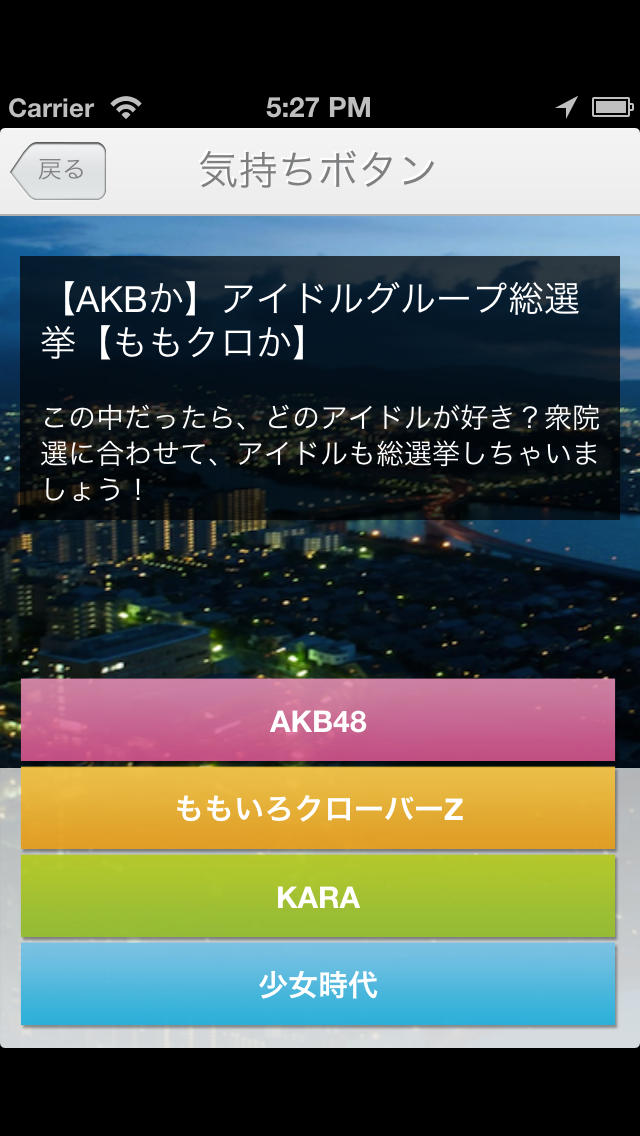Choose KARA as favorite idol
The image size is (640, 1136).
318,897
